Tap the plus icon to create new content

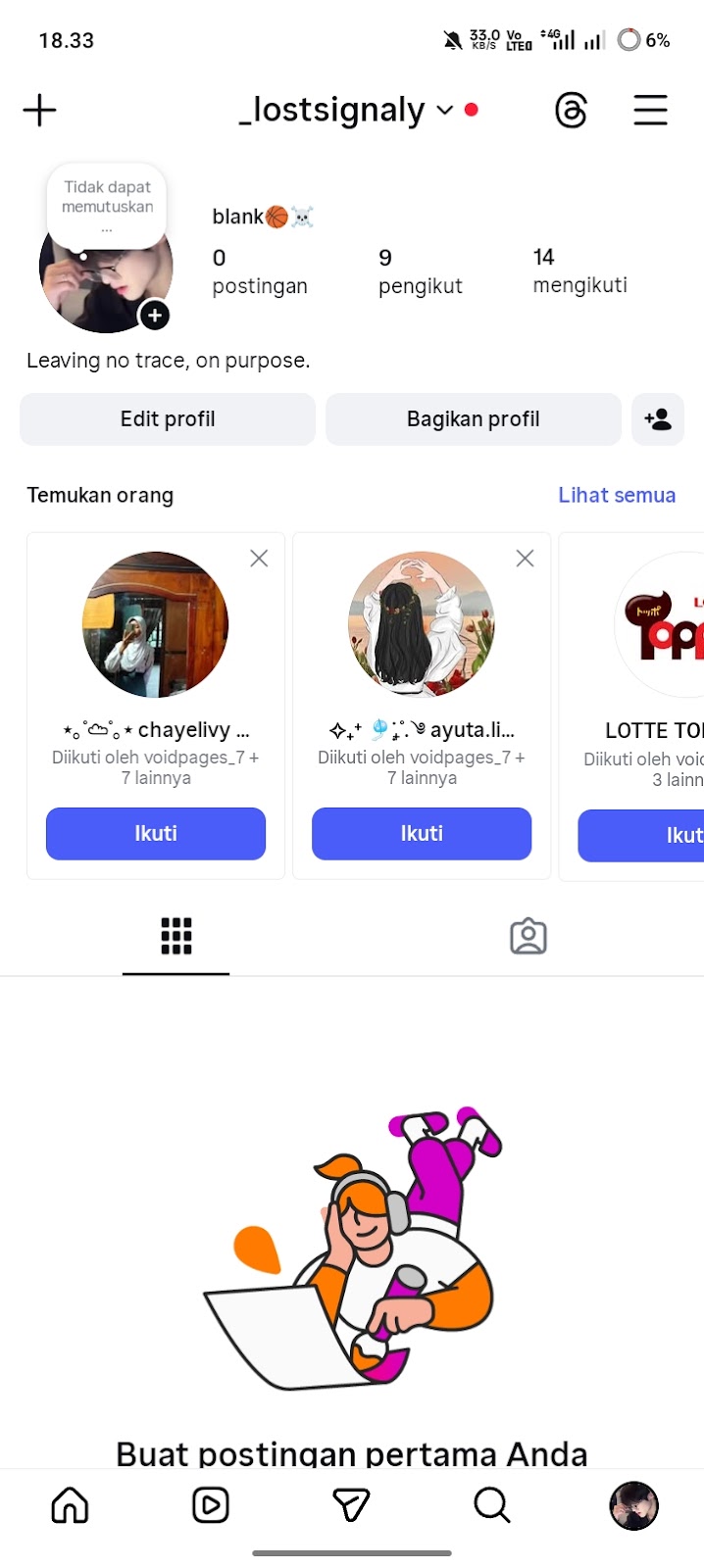click(39, 110)
